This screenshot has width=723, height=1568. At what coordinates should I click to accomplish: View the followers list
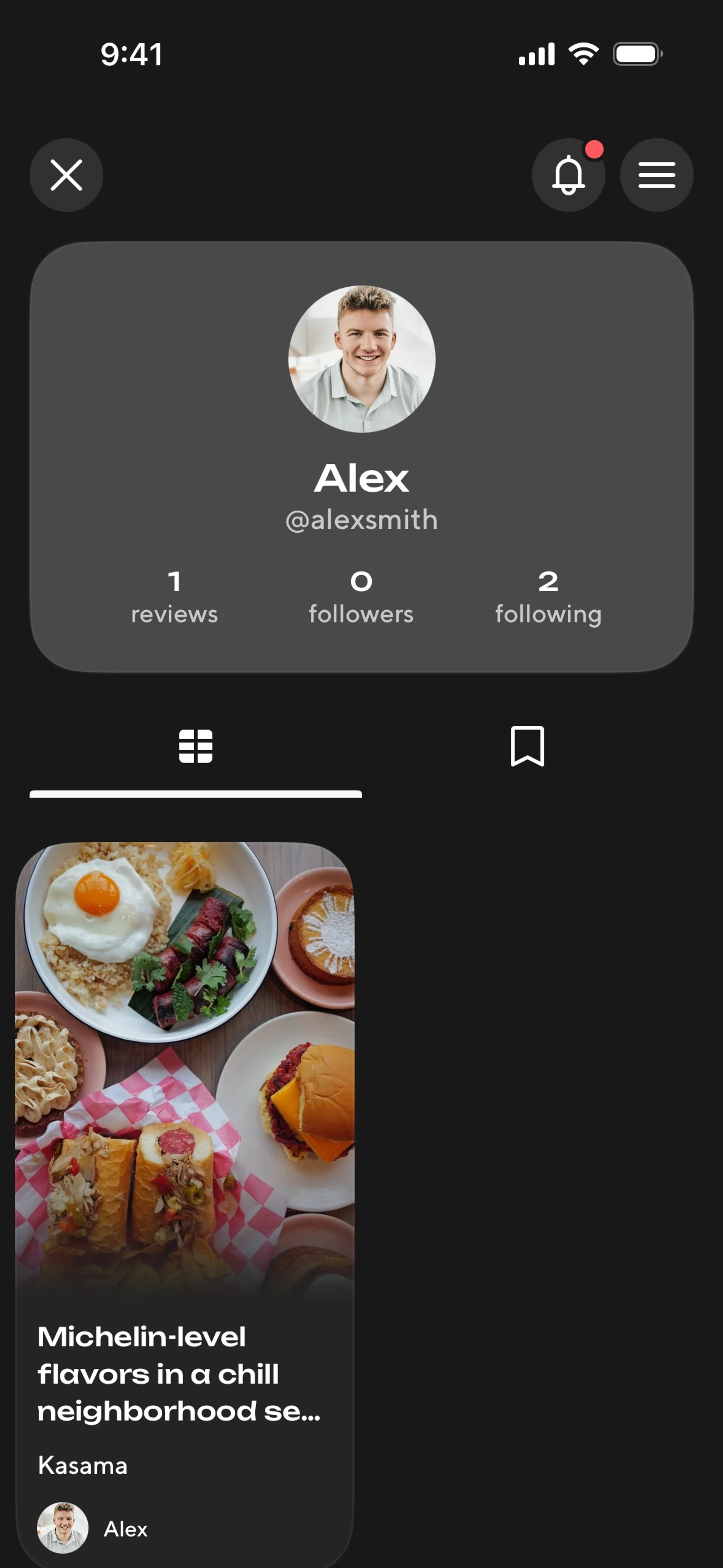pos(361,597)
